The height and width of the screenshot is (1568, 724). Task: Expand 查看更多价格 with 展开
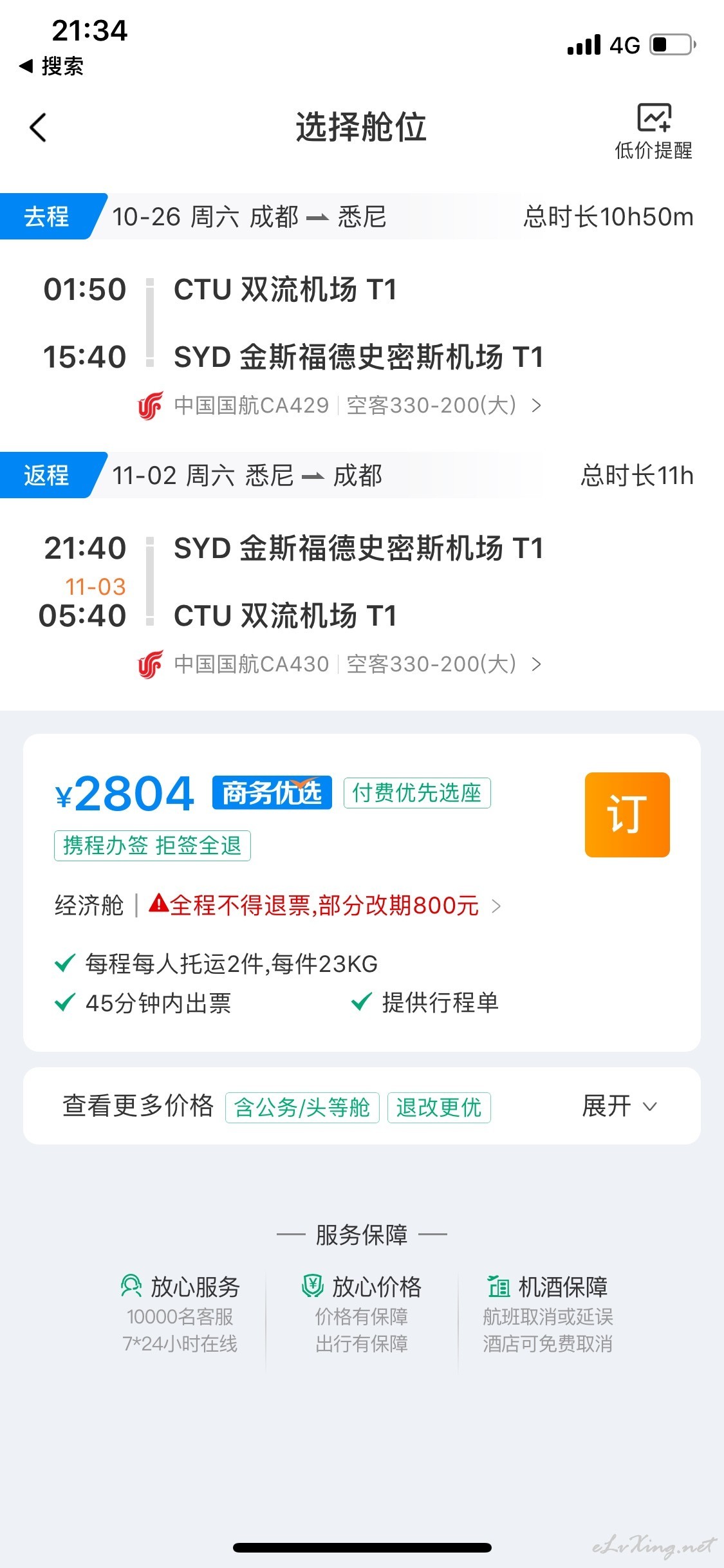click(x=619, y=1106)
